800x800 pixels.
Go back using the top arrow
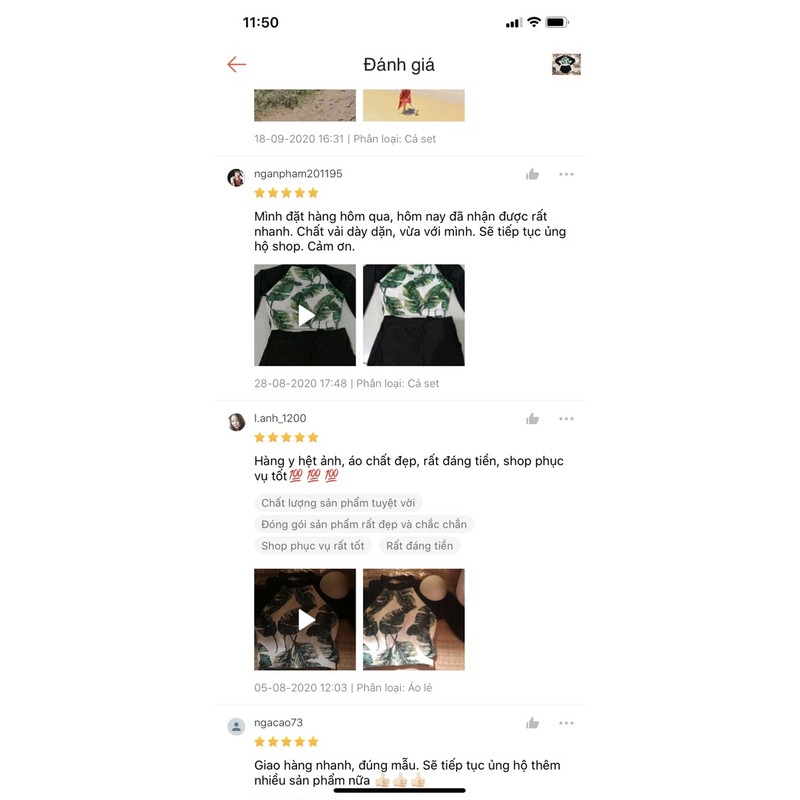(236, 65)
